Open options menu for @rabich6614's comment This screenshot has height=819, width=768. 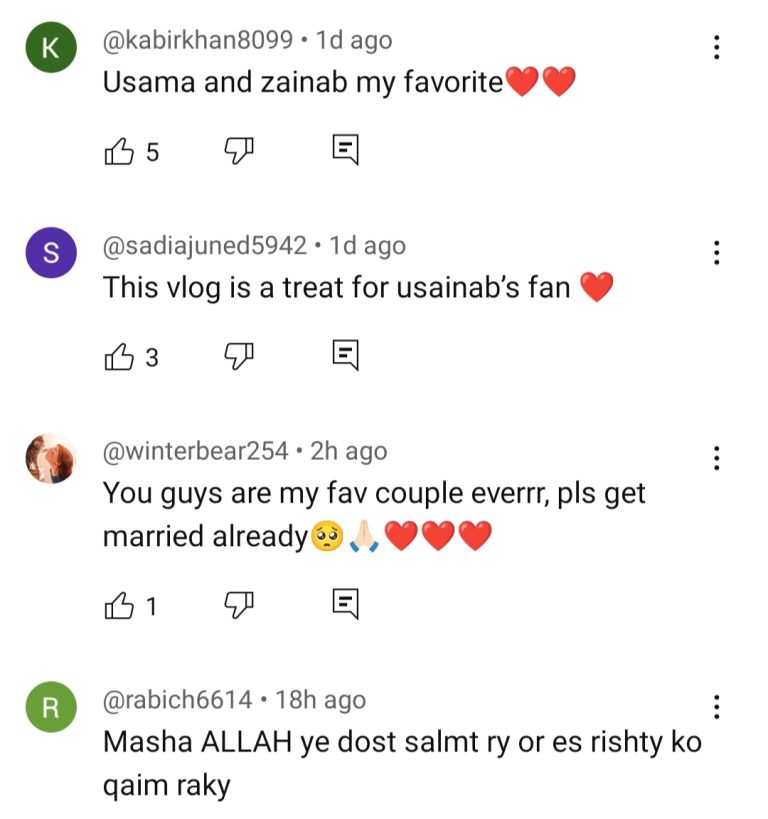pyautogui.click(x=716, y=708)
